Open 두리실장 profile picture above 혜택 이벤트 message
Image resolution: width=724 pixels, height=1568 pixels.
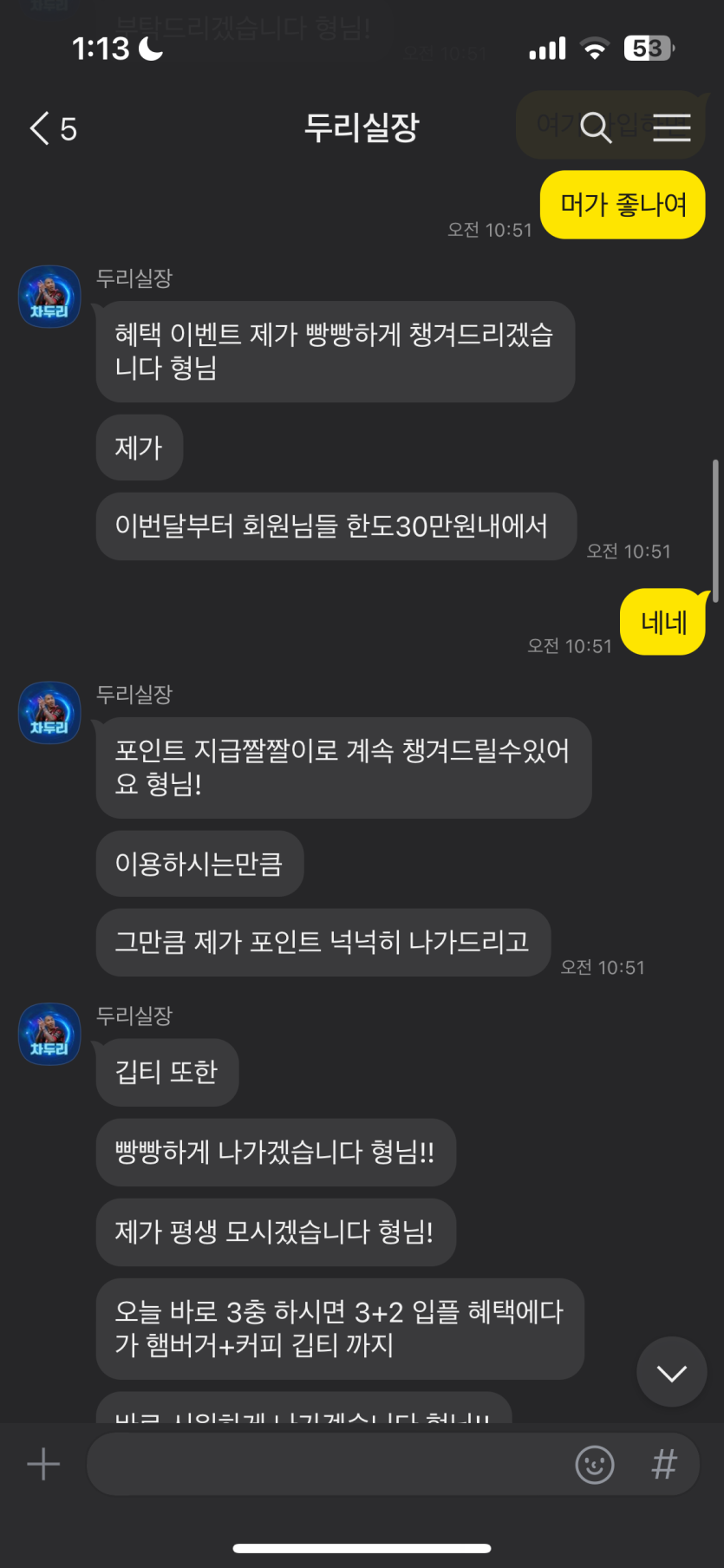click(49, 297)
